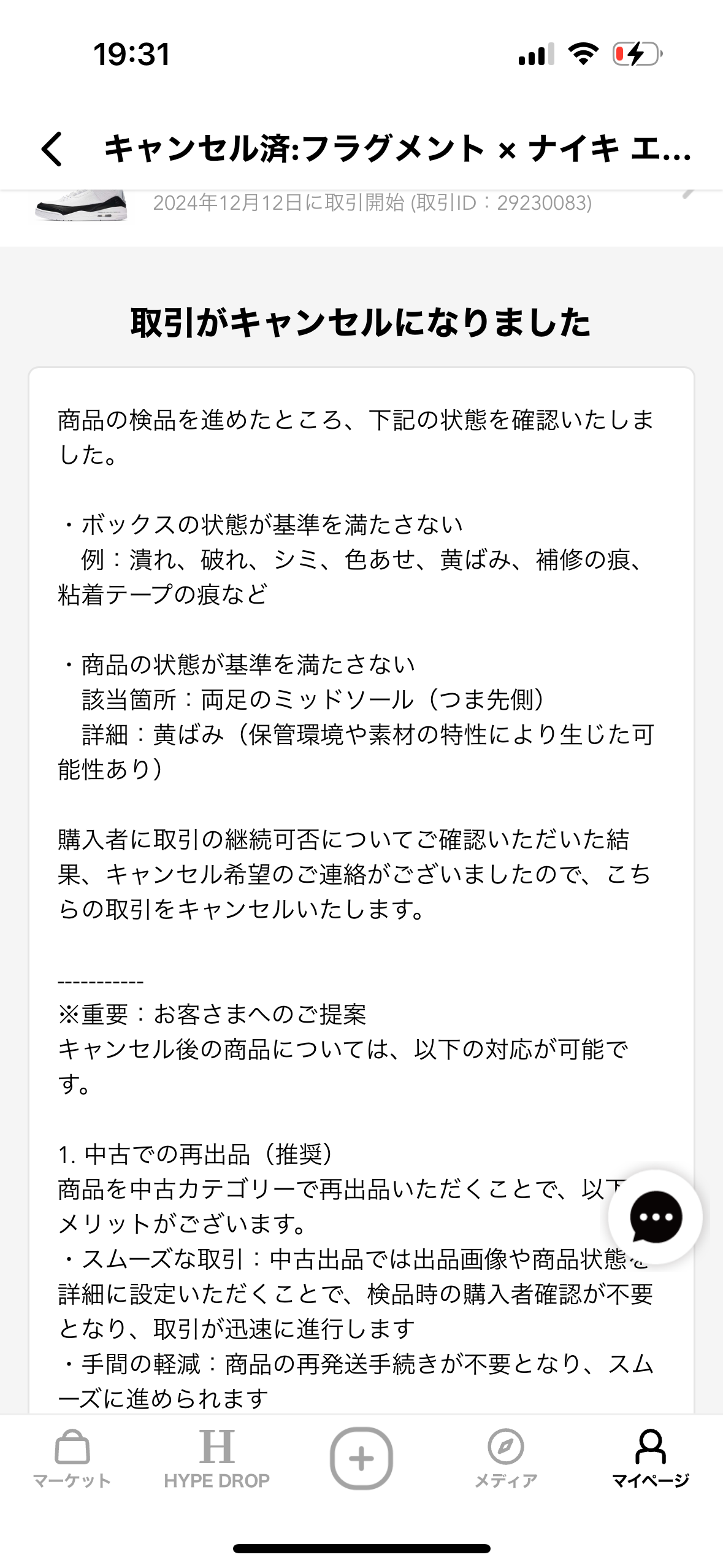Go back using the header arrow
The height and width of the screenshot is (1568, 723).
pyautogui.click(x=52, y=148)
